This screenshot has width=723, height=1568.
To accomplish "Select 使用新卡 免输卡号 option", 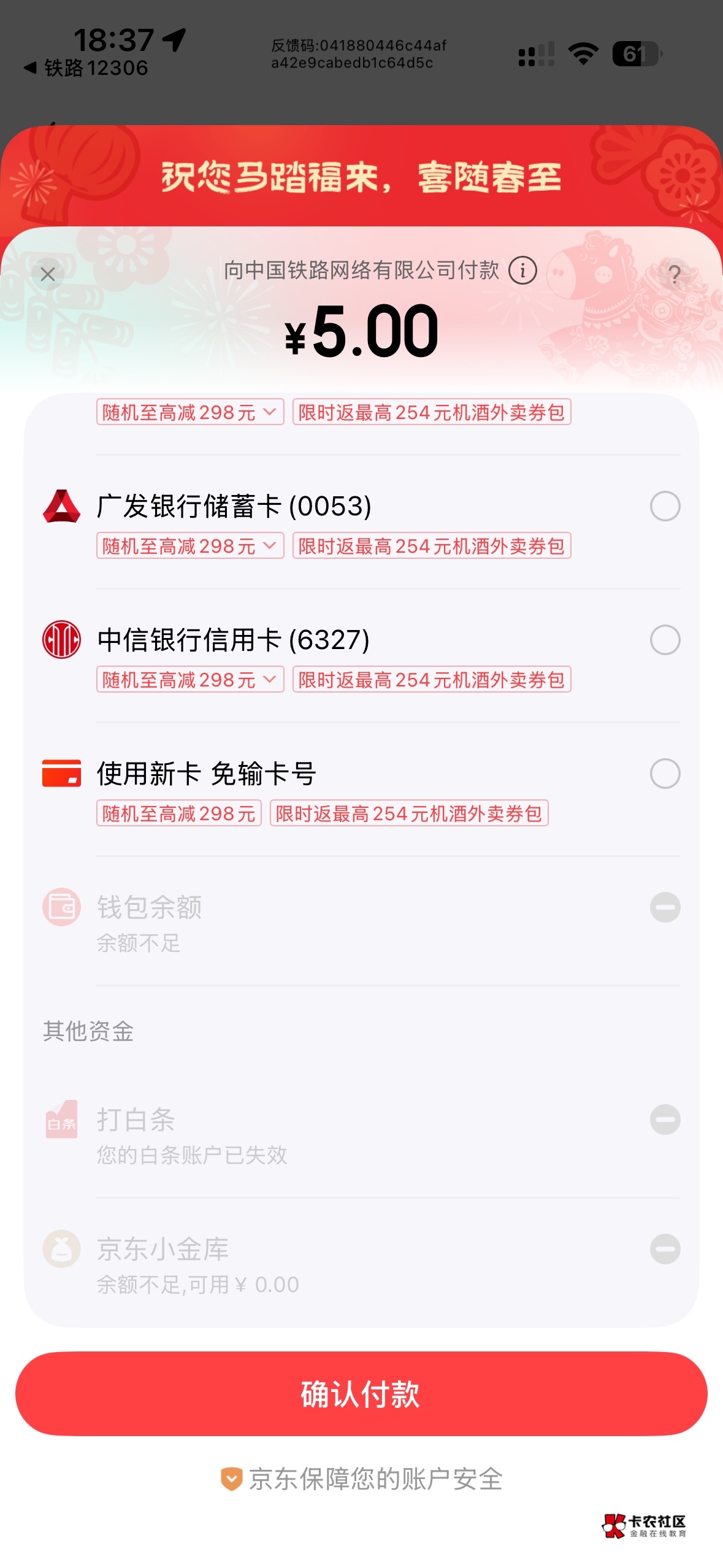I will 665,774.
